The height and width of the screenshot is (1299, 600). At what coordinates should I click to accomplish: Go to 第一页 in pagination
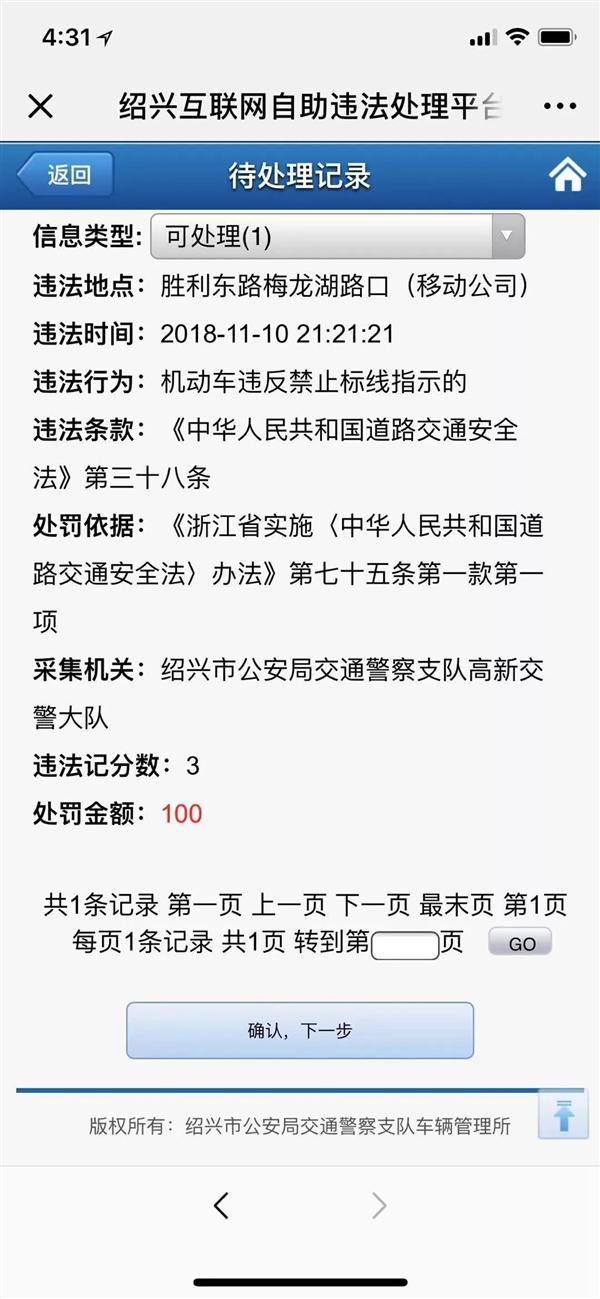(x=205, y=906)
